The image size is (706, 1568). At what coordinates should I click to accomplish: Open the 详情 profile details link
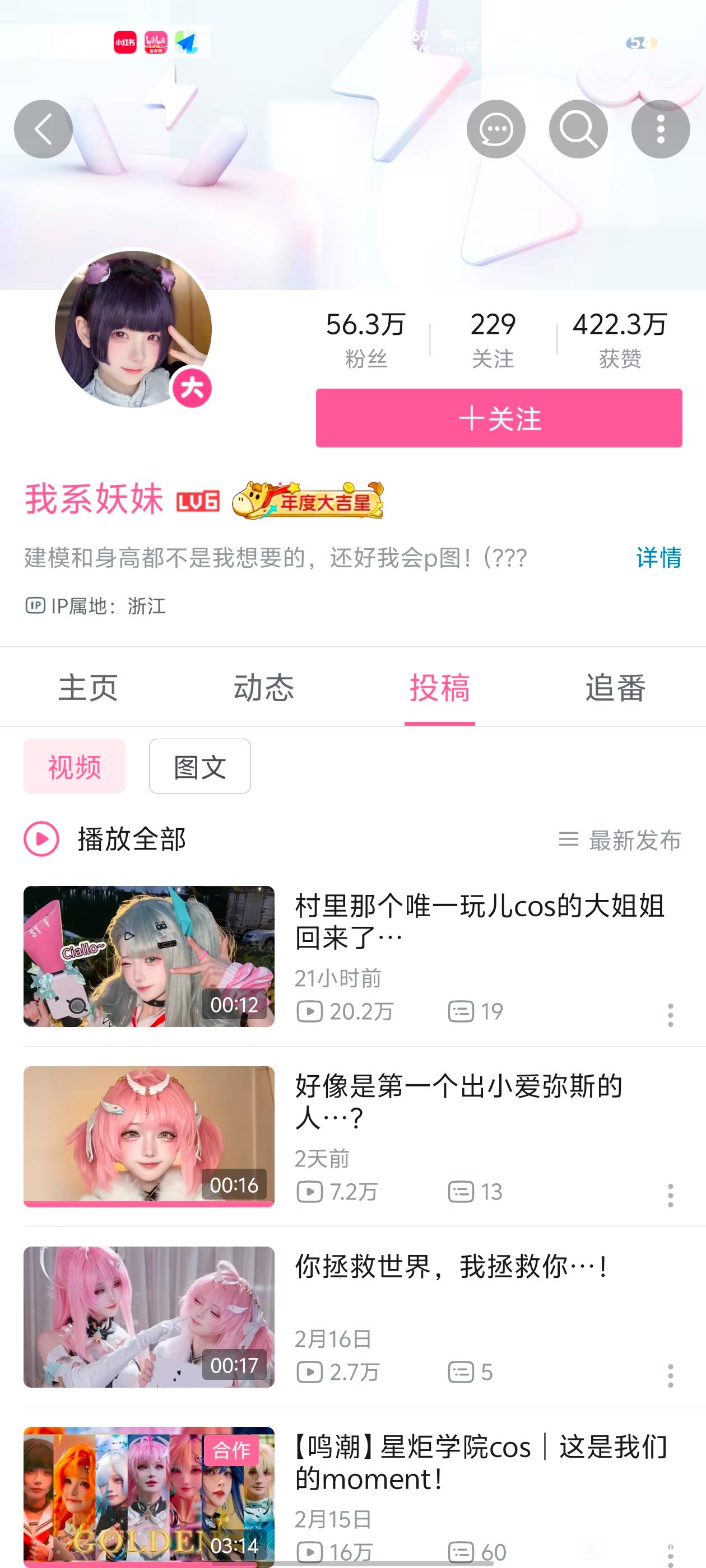tap(658, 557)
